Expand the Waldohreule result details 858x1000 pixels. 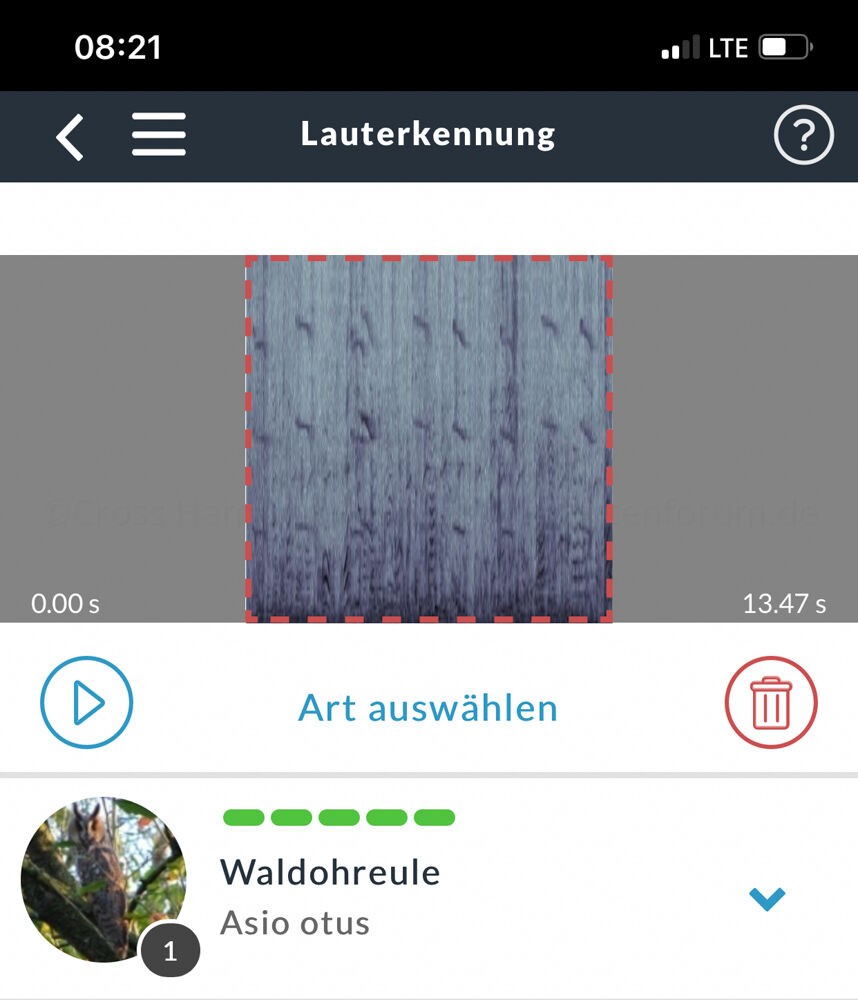click(x=767, y=898)
